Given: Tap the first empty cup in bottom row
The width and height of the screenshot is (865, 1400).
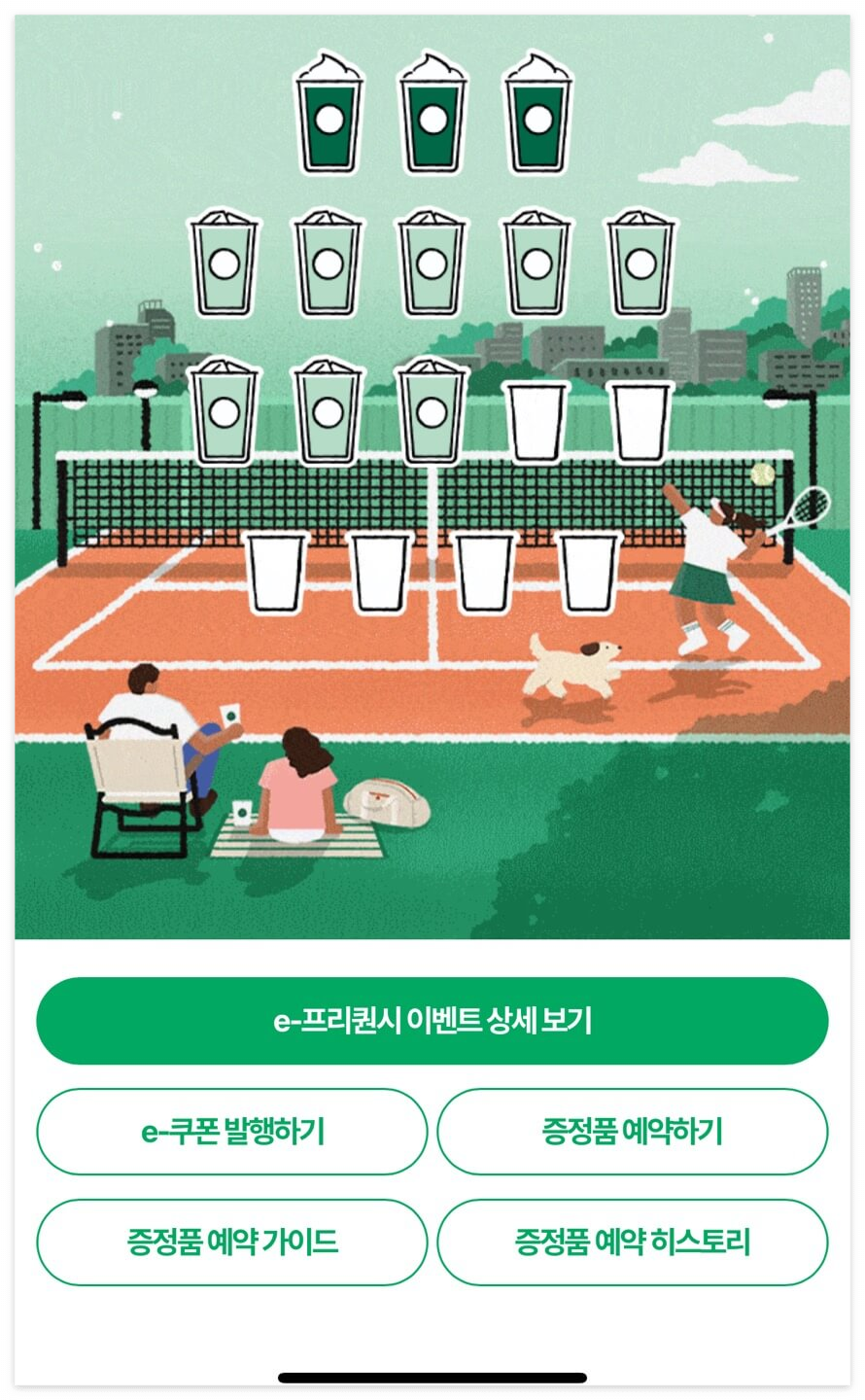Looking at the screenshot, I should point(276,574).
